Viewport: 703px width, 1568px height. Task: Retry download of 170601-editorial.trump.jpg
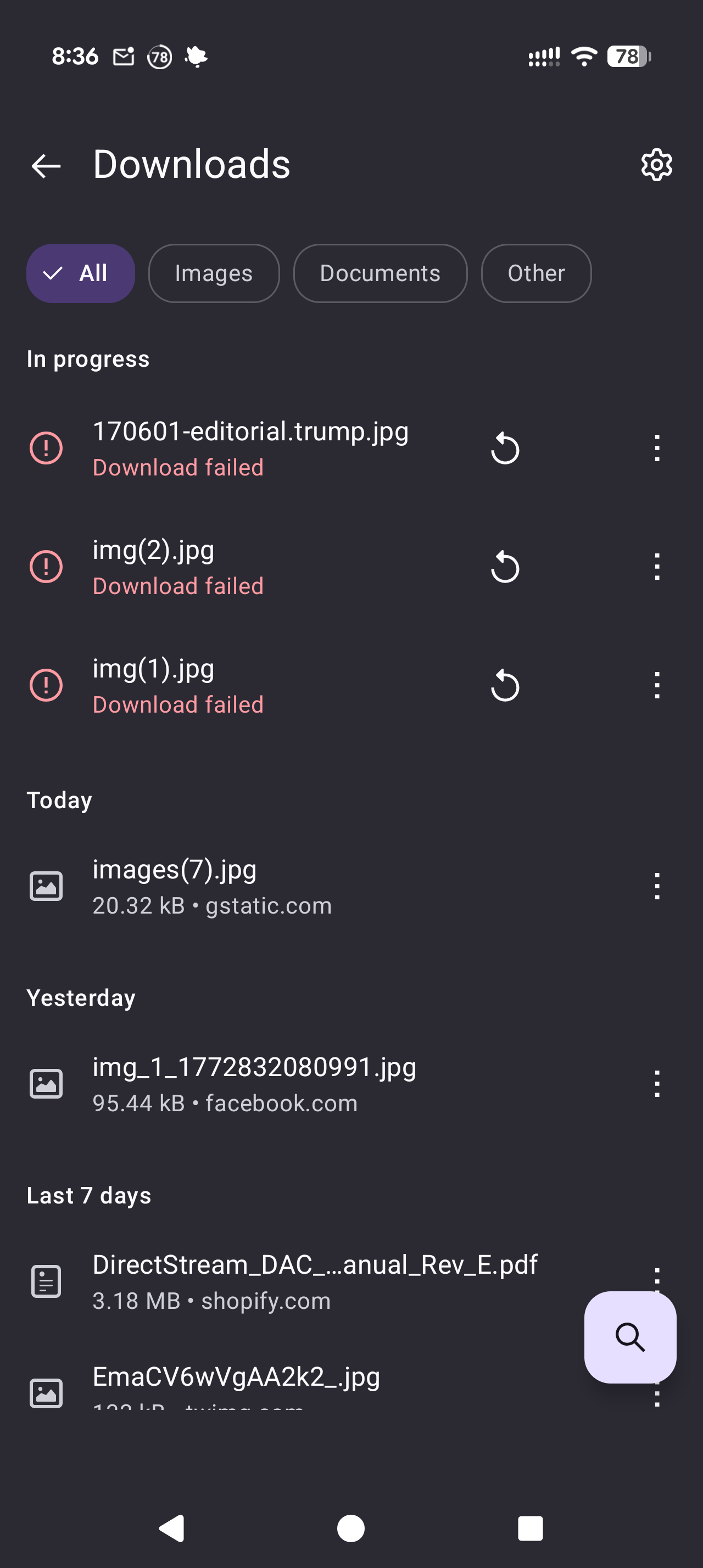pos(505,449)
